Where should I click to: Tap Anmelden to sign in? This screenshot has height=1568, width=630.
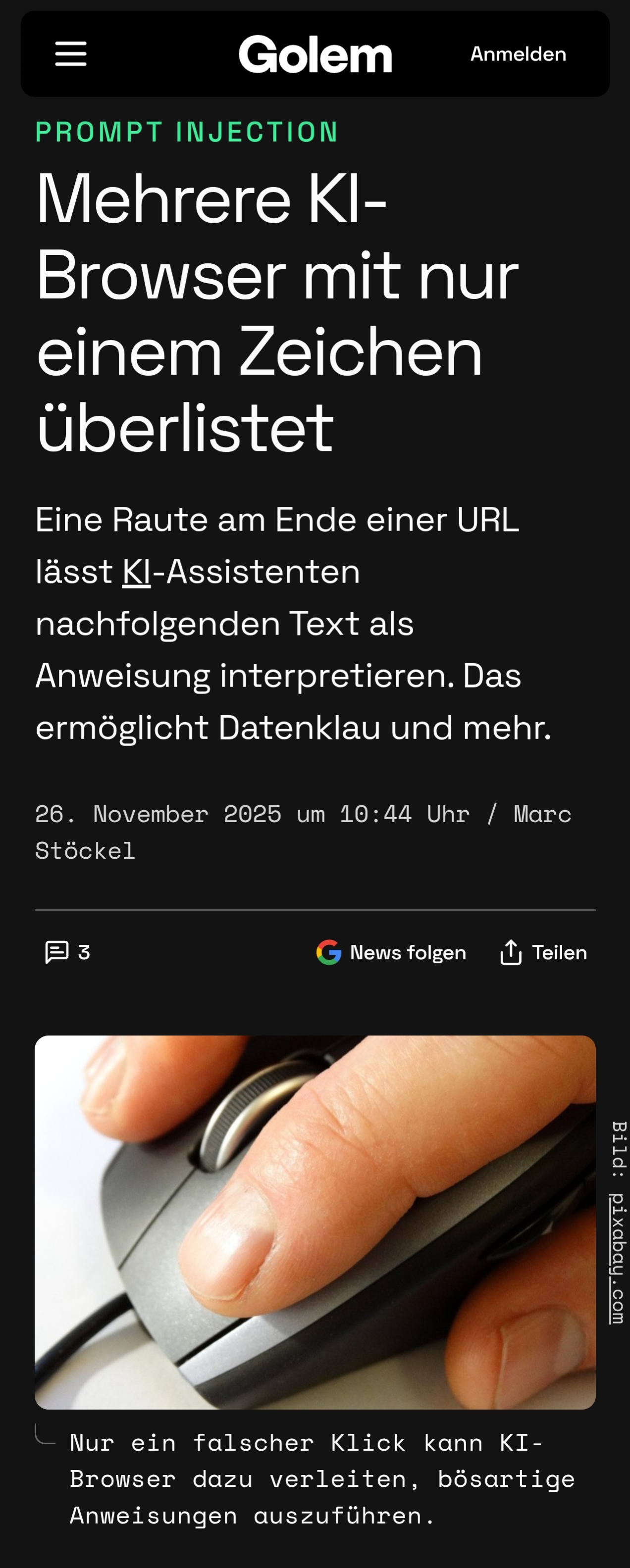point(518,54)
